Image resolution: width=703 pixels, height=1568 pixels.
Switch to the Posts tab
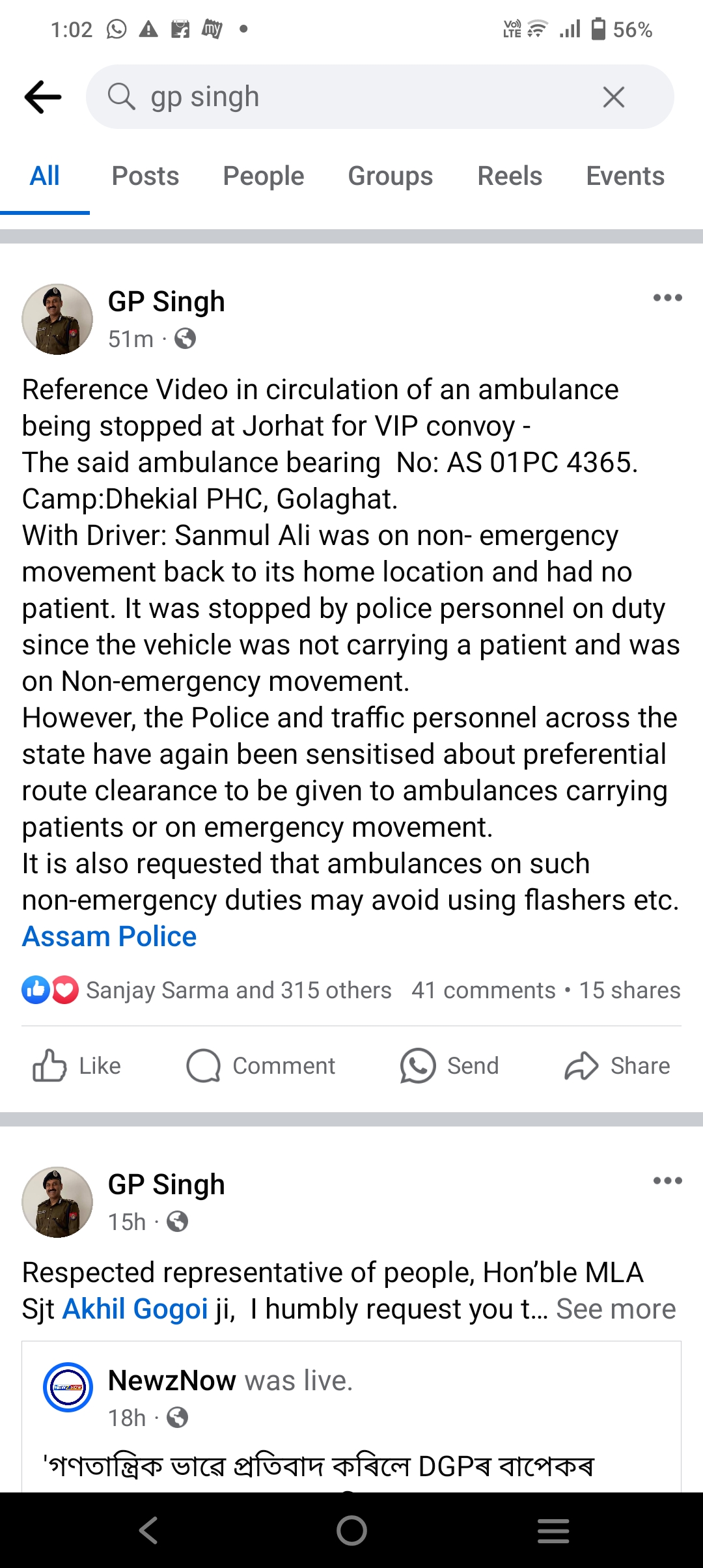tap(145, 176)
